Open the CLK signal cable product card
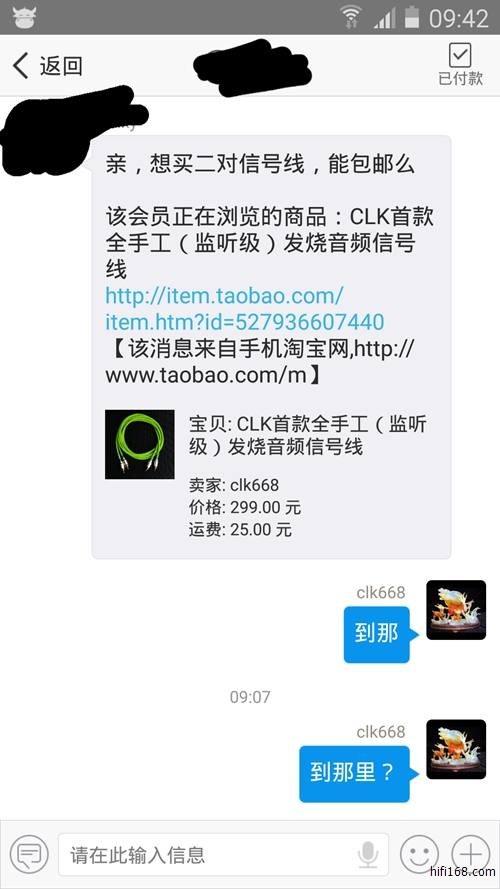 tap(271, 473)
